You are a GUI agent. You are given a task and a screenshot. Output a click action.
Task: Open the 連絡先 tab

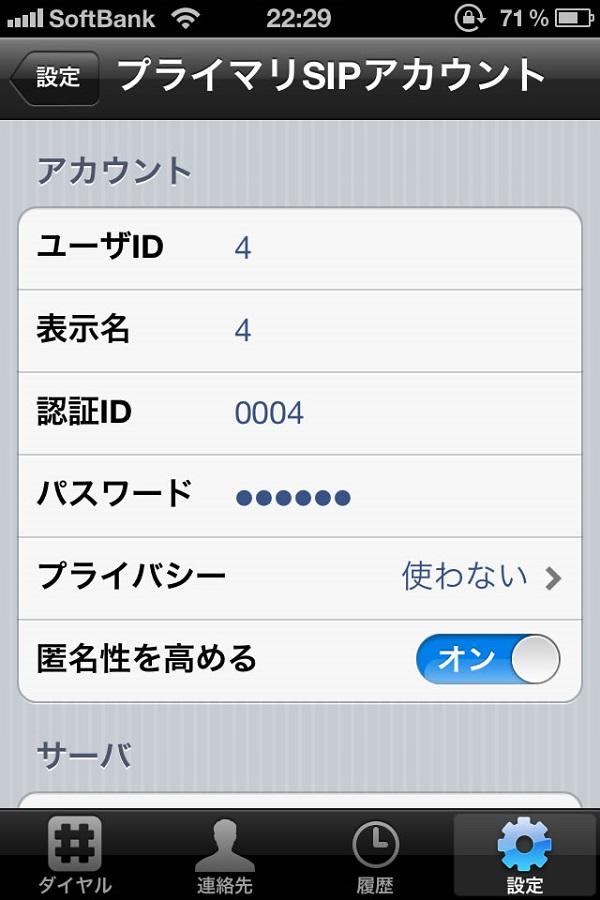pyautogui.click(x=225, y=855)
